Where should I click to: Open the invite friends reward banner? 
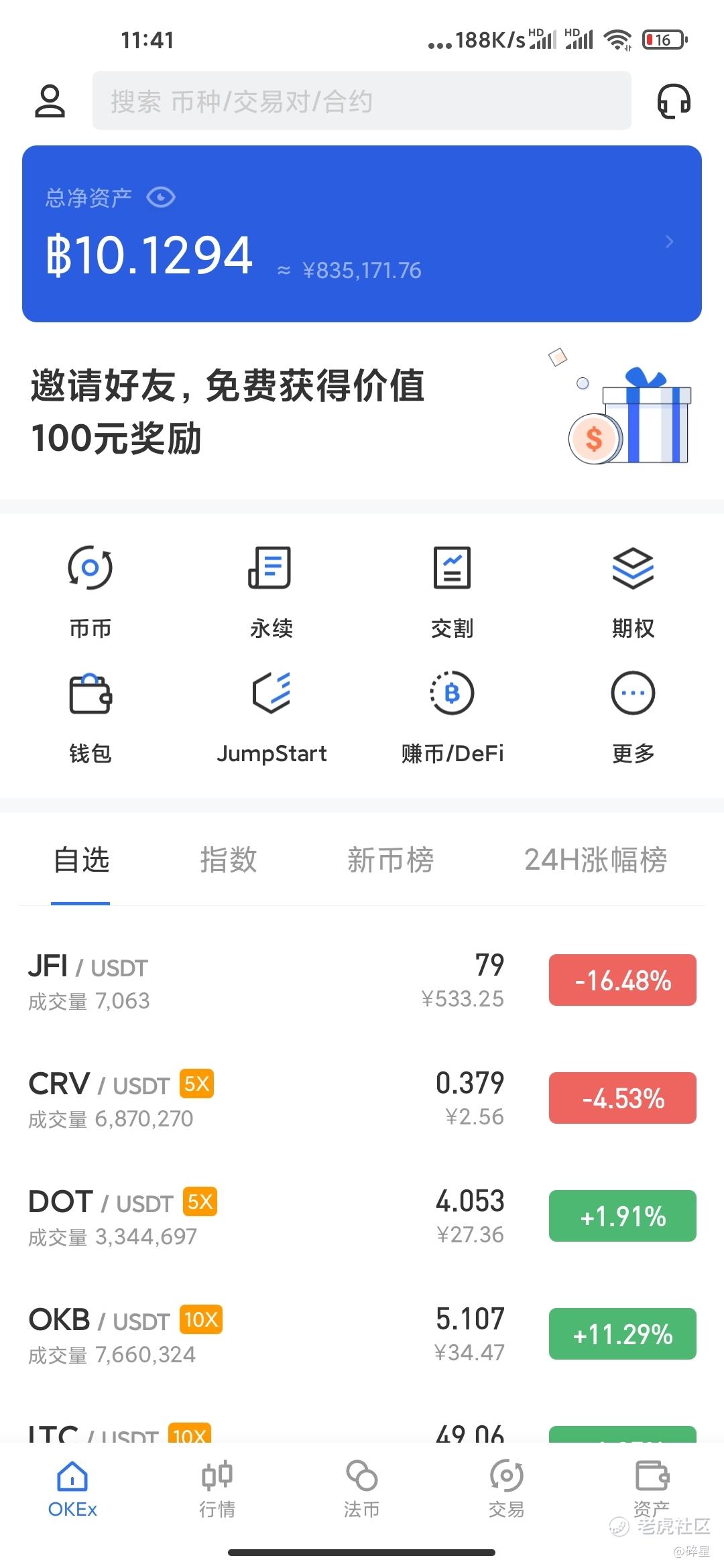pyautogui.click(x=362, y=412)
